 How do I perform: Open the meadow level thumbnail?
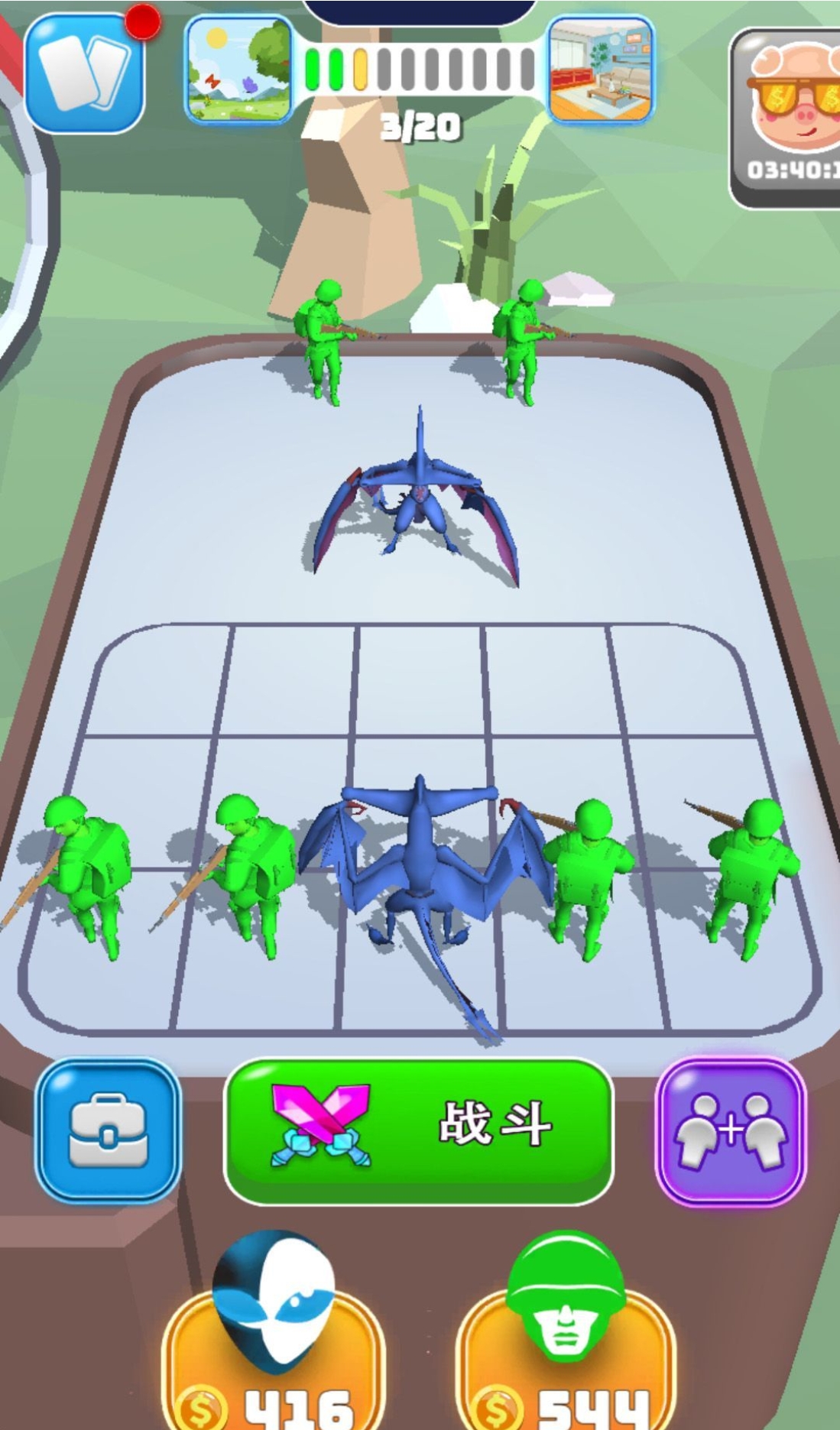[239, 70]
